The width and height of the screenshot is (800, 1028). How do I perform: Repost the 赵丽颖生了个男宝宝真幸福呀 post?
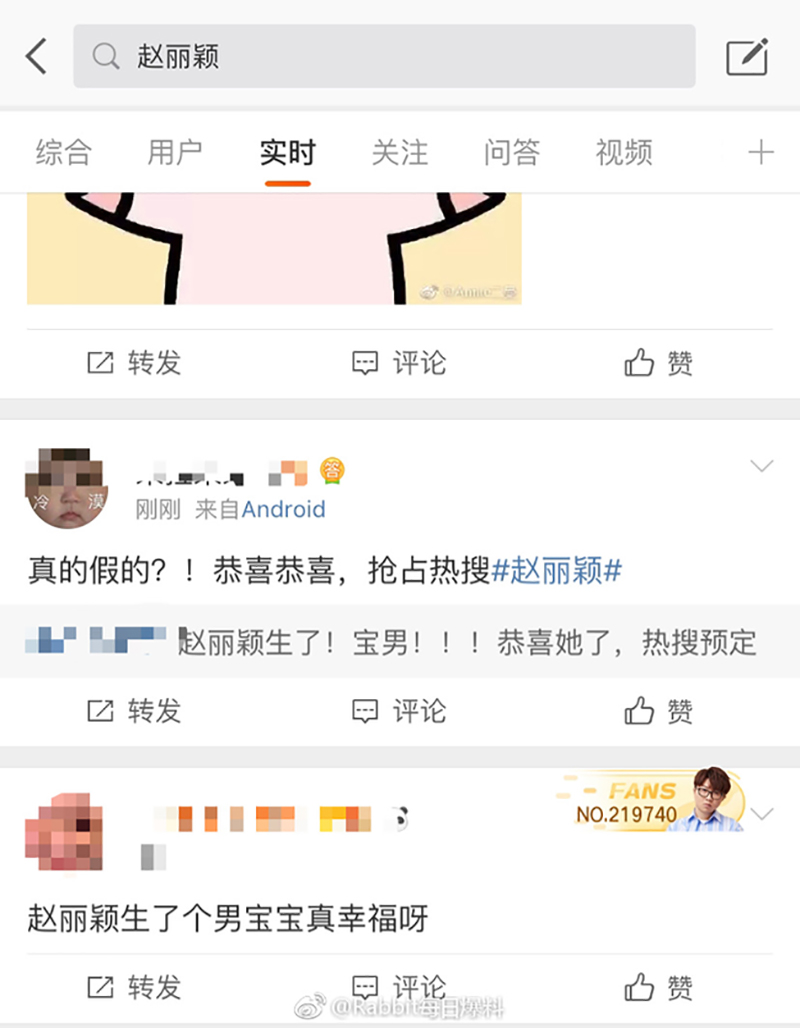click(x=134, y=987)
